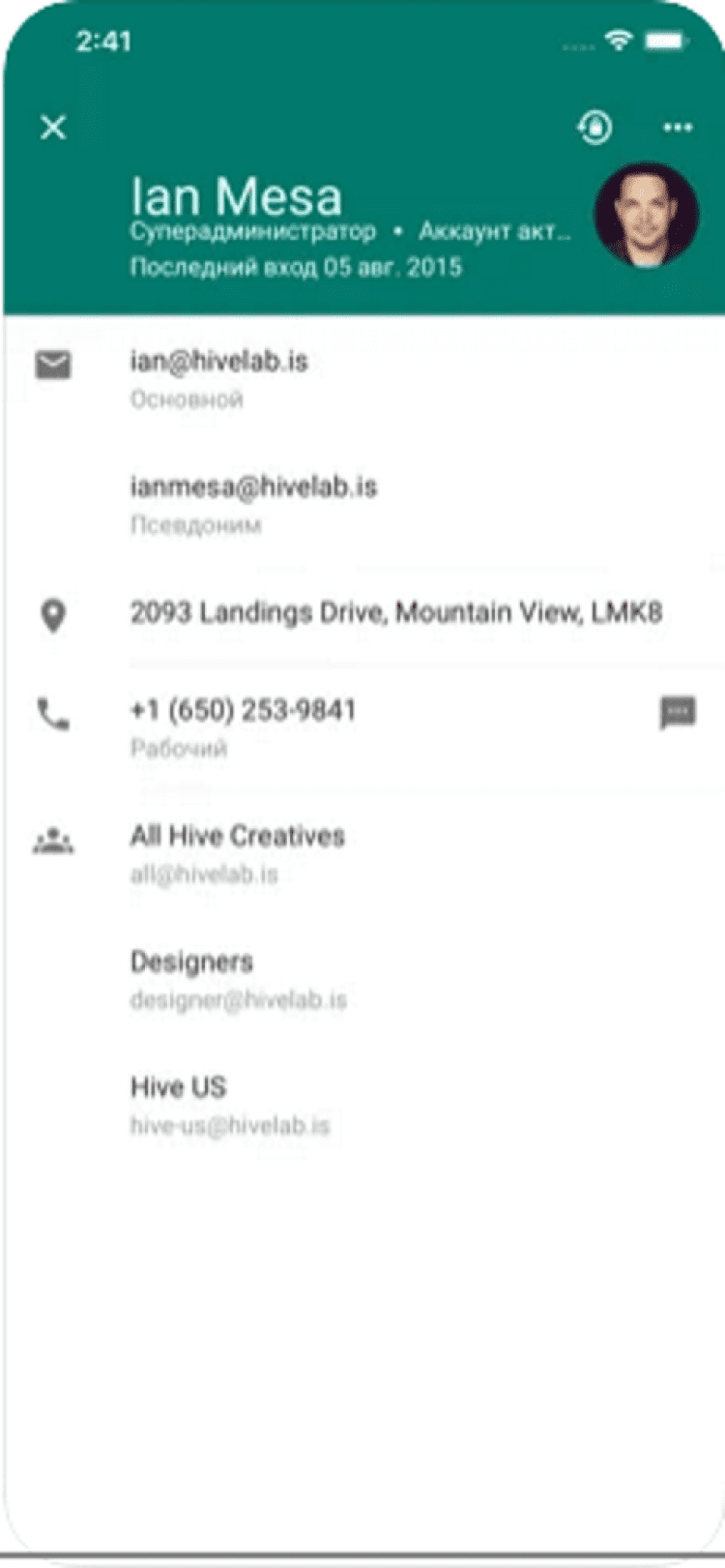Screen dimensions: 725x1568
Task: Open the All Hive Creatives group
Action: point(238,838)
